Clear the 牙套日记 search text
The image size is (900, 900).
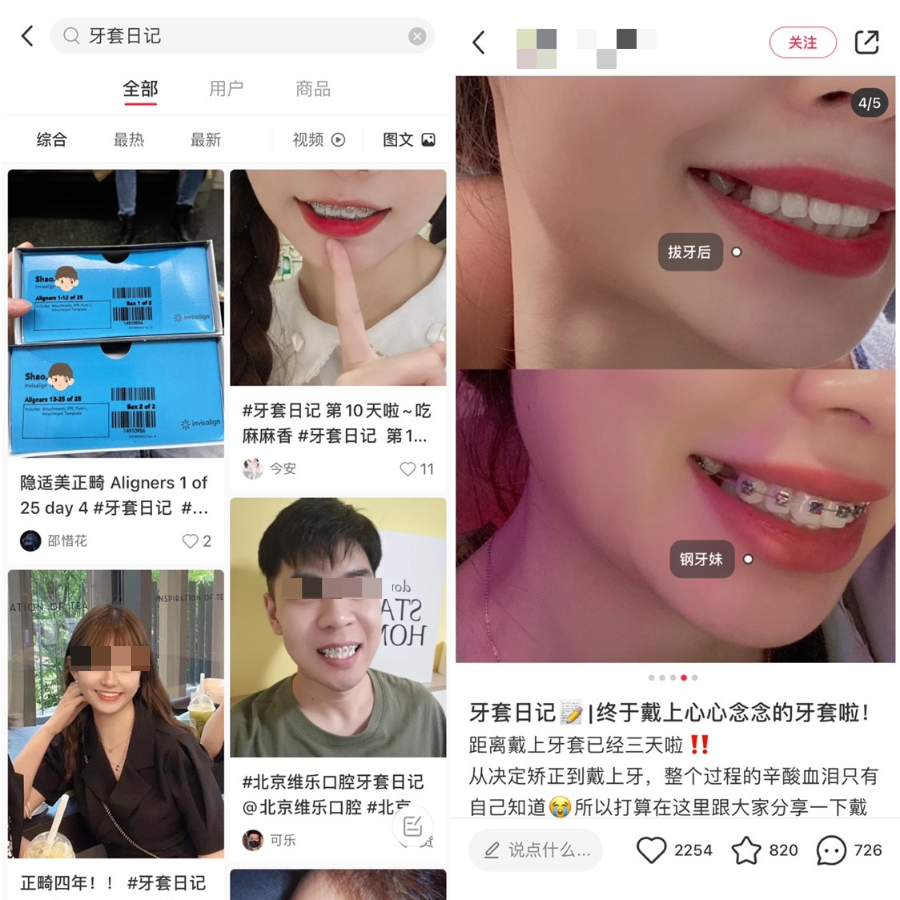click(x=417, y=36)
